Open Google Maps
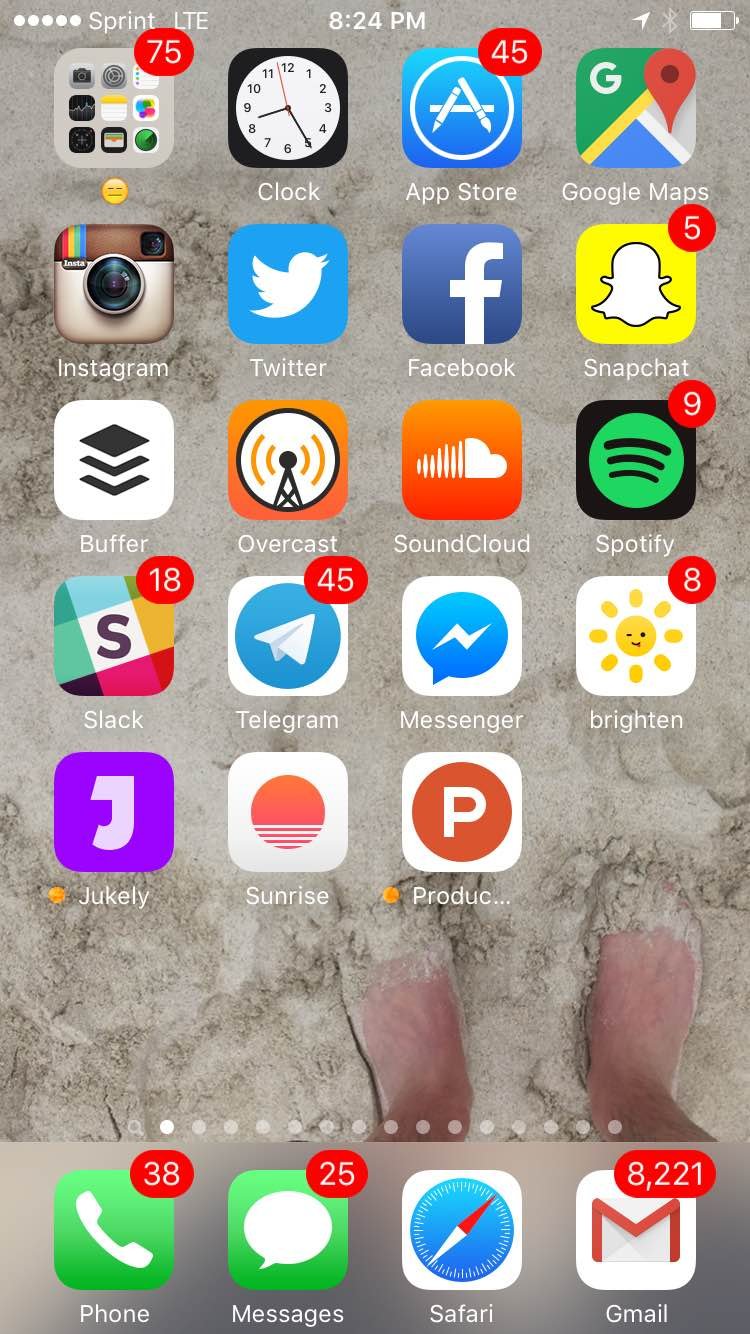750x1334 pixels. pyautogui.click(x=636, y=108)
